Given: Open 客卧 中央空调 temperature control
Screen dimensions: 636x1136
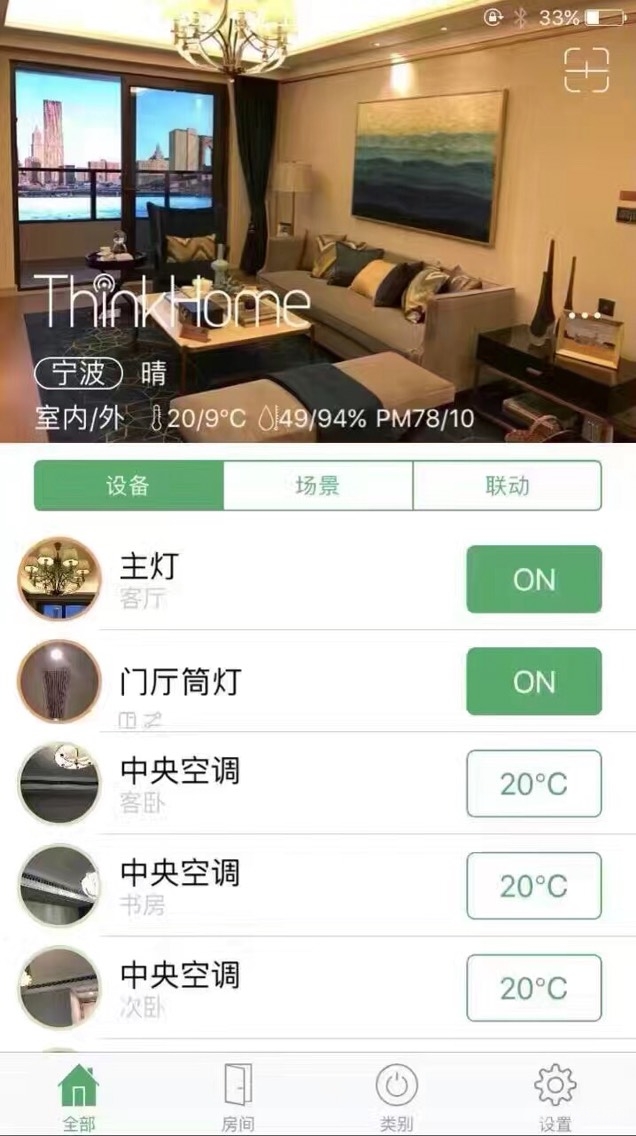Looking at the screenshot, I should [534, 784].
